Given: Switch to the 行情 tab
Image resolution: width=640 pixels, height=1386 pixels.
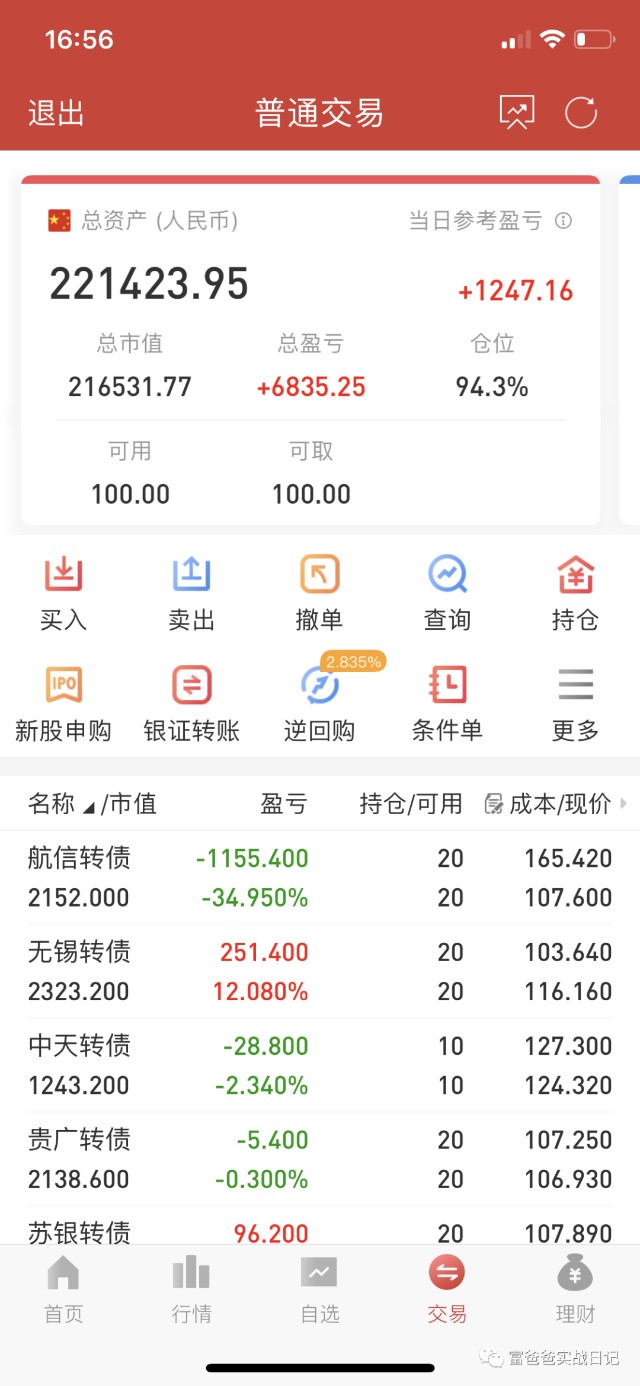Looking at the screenshot, I should [x=191, y=1289].
